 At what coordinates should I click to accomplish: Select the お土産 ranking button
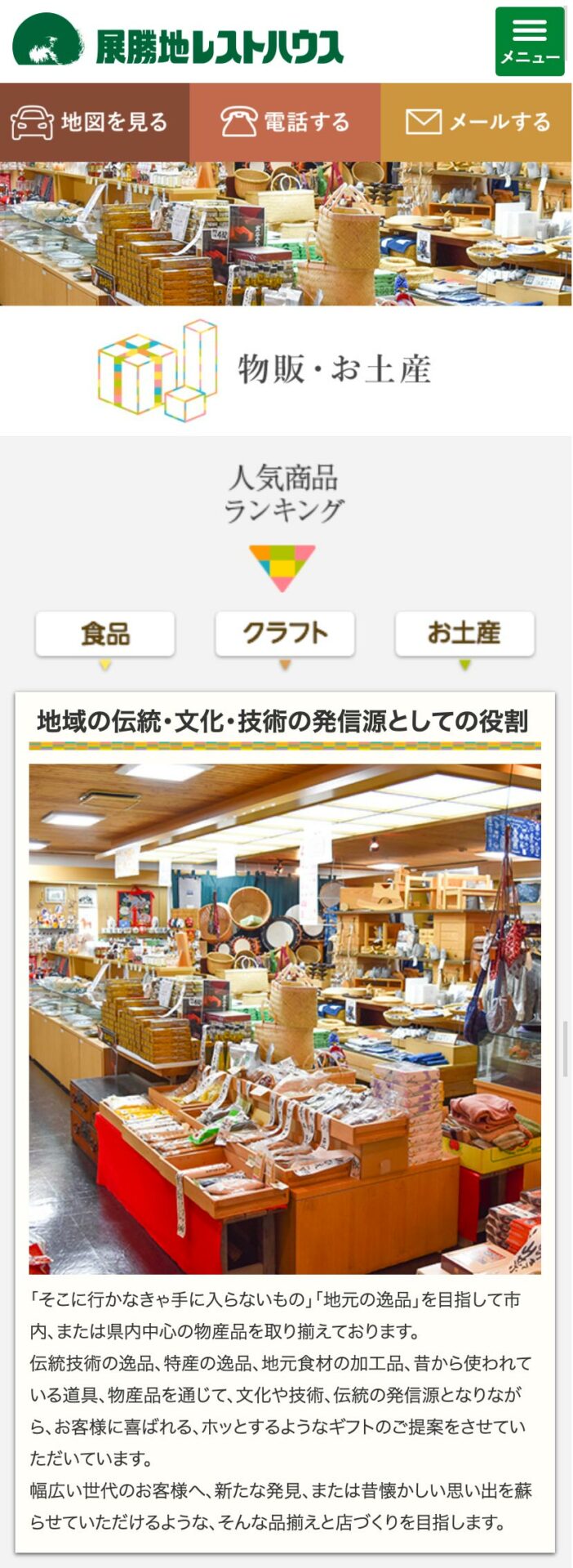pos(464,633)
